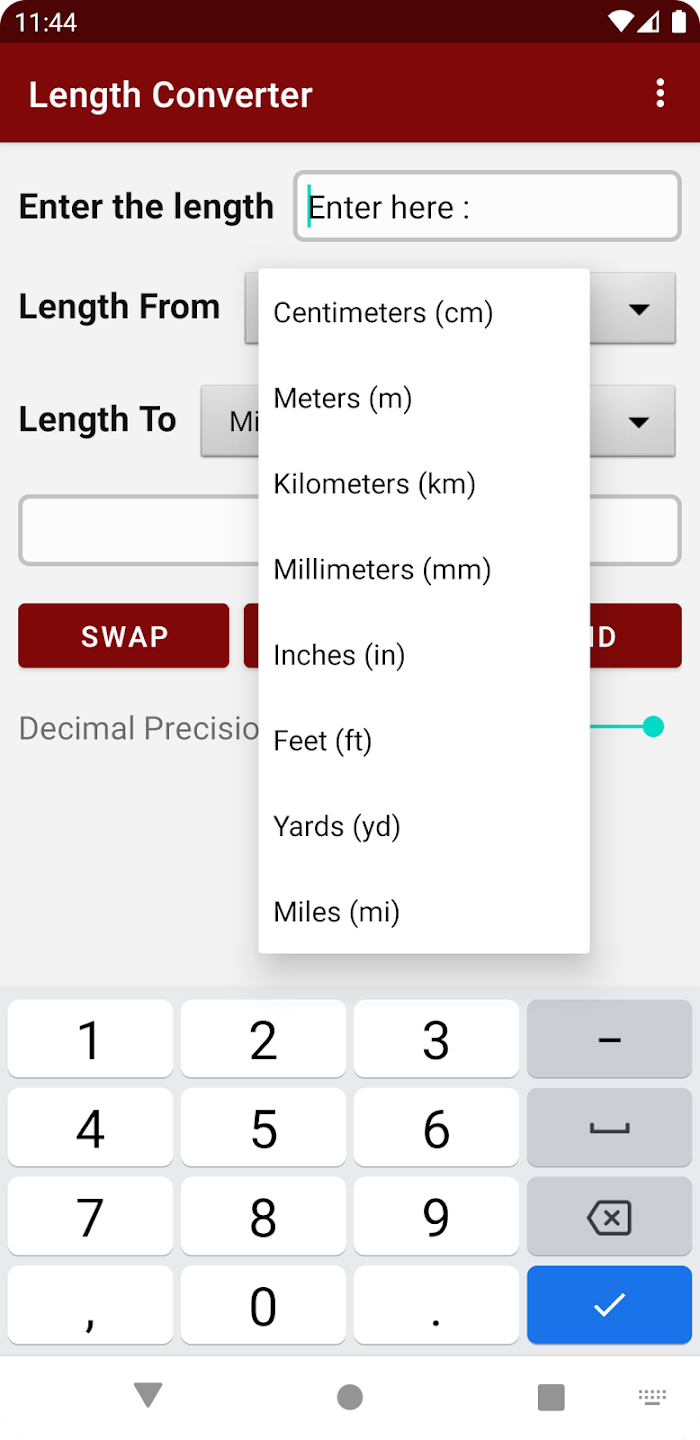Type digit 5 on the keypad
The image size is (700, 1440).
tap(263, 1129)
